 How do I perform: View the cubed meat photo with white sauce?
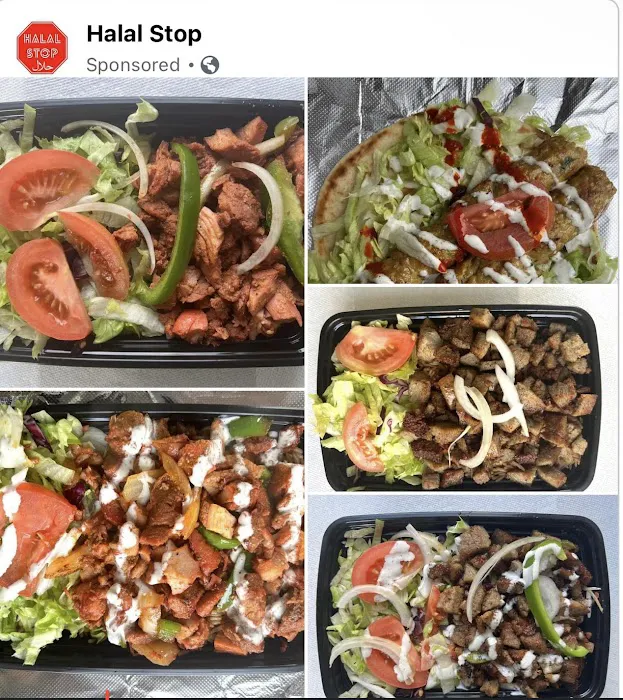[x=462, y=597]
